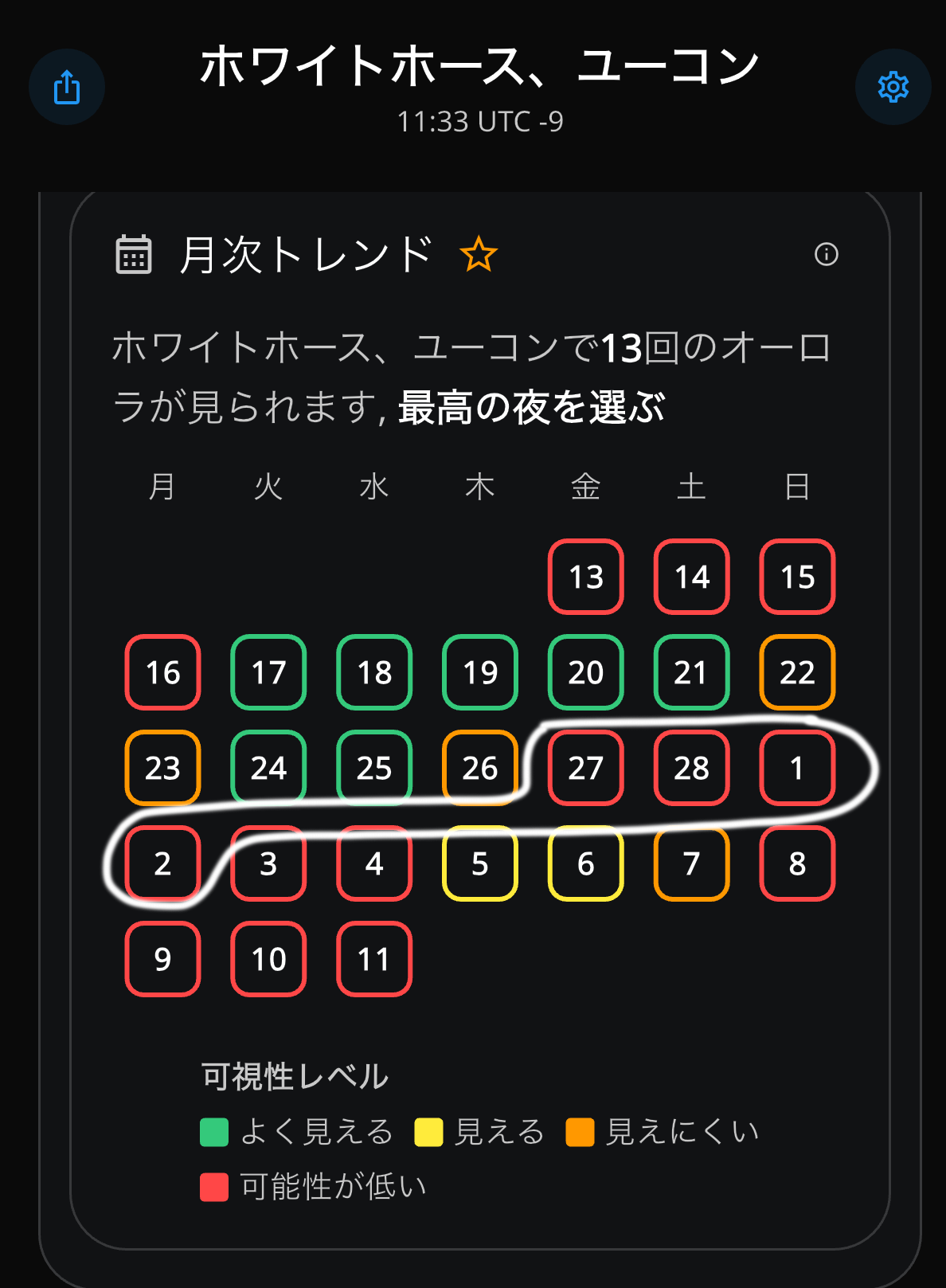The image size is (946, 1288).
Task: Open settings gear
Action: (893, 87)
